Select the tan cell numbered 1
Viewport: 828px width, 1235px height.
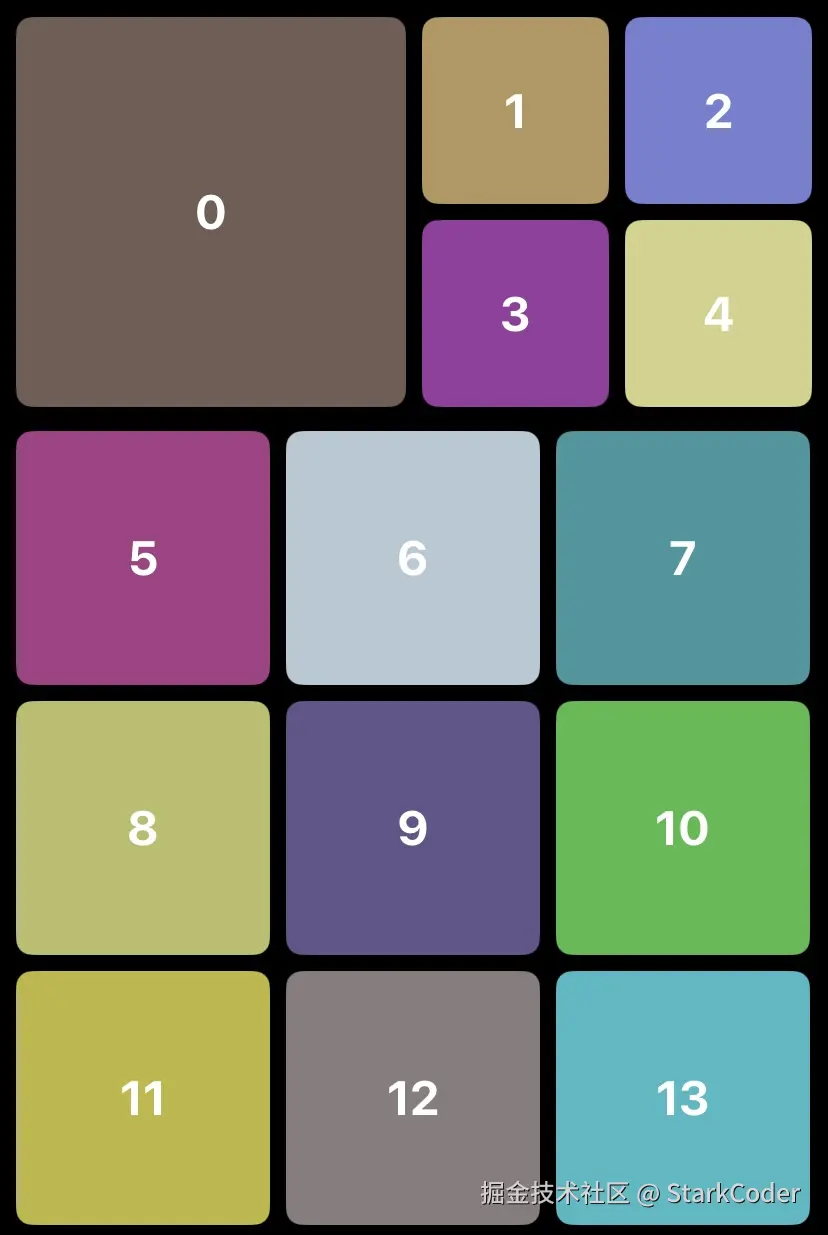515,111
